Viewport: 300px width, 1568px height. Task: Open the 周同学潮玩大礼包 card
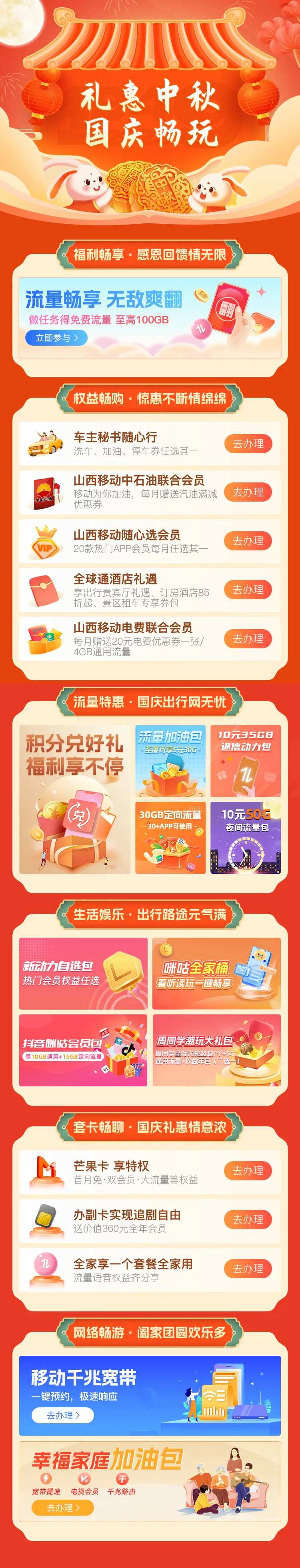216,1050
